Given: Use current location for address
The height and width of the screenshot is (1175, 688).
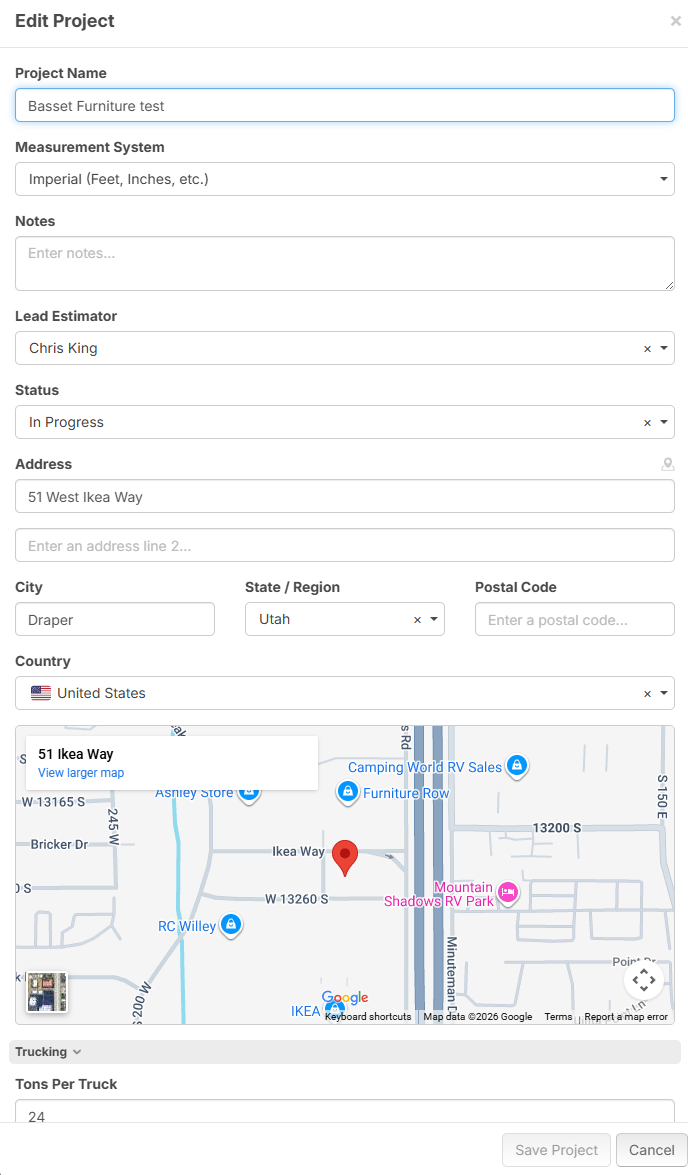Looking at the screenshot, I should (668, 464).
